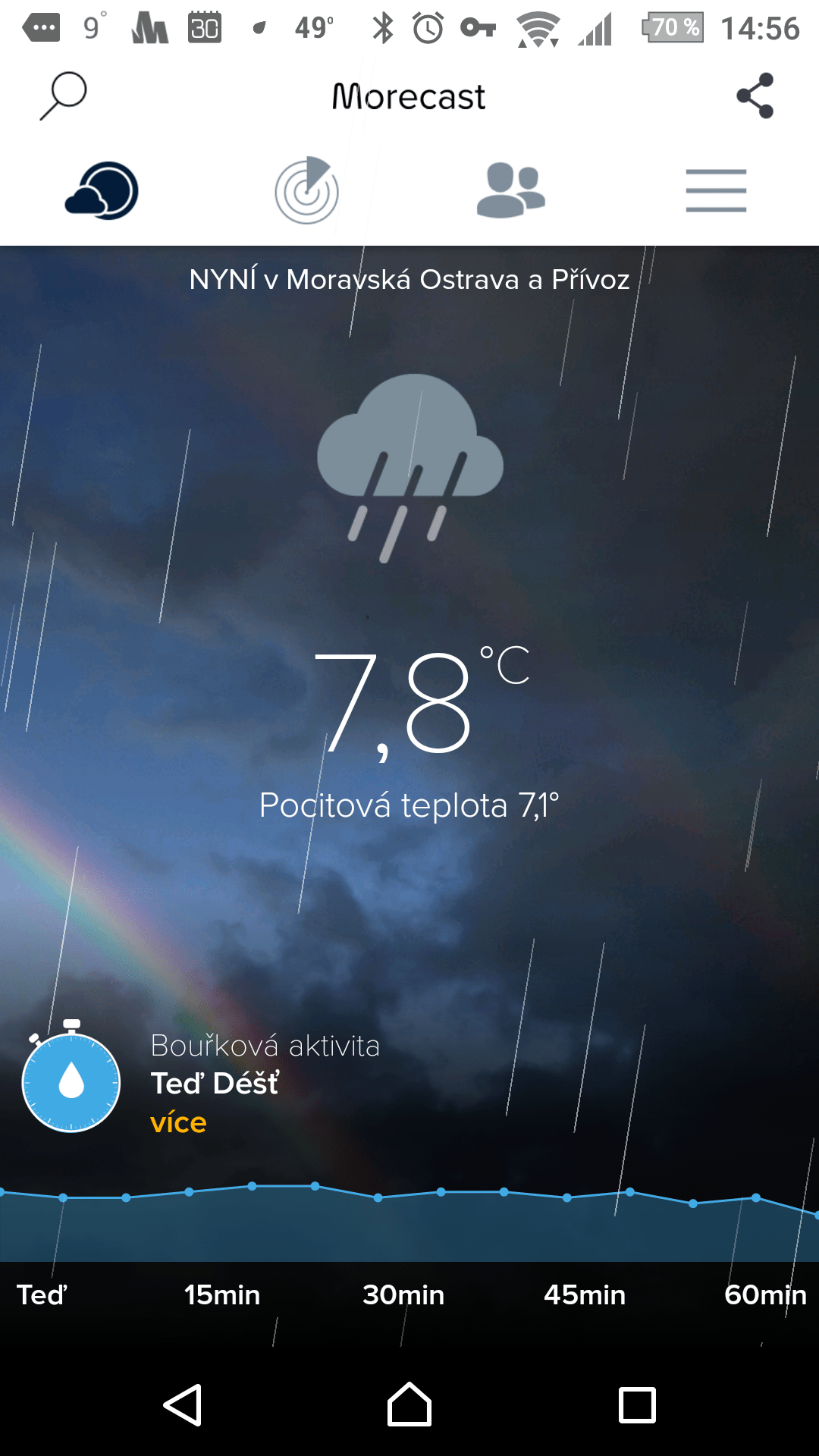Switch to the weather overview tab
The width and height of the screenshot is (819, 1456).
tap(102, 190)
